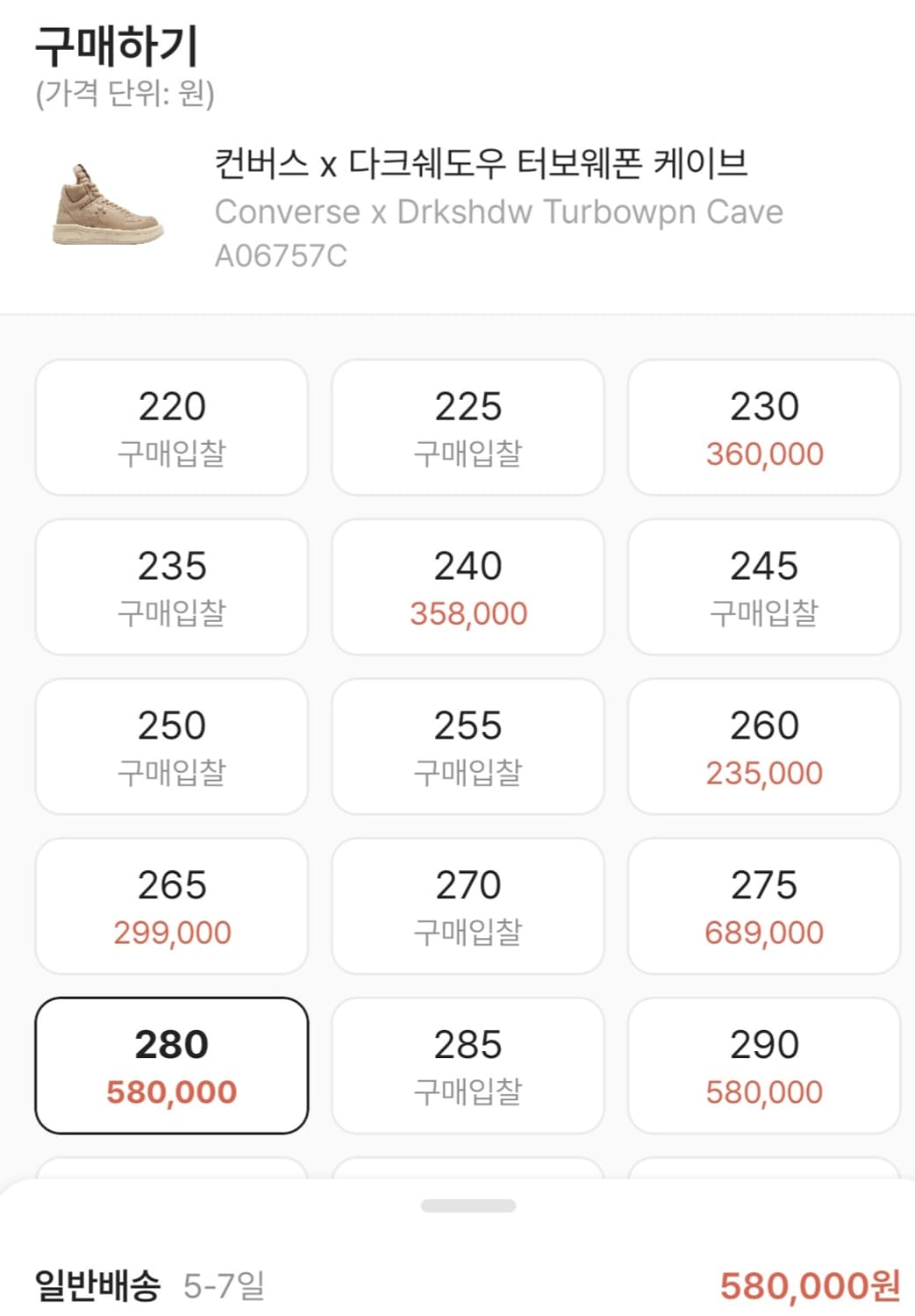Viewport: 915px width, 1316px height.
Task: Pick size 255 with 구매입찰 option
Action: [x=468, y=746]
